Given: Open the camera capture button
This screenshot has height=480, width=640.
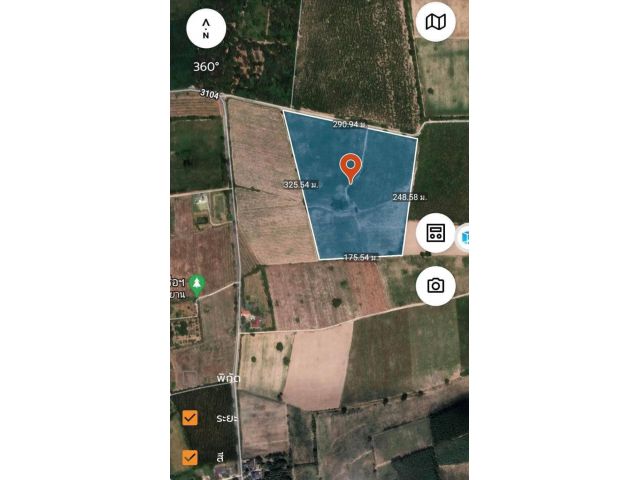Looking at the screenshot, I should 435,286.
